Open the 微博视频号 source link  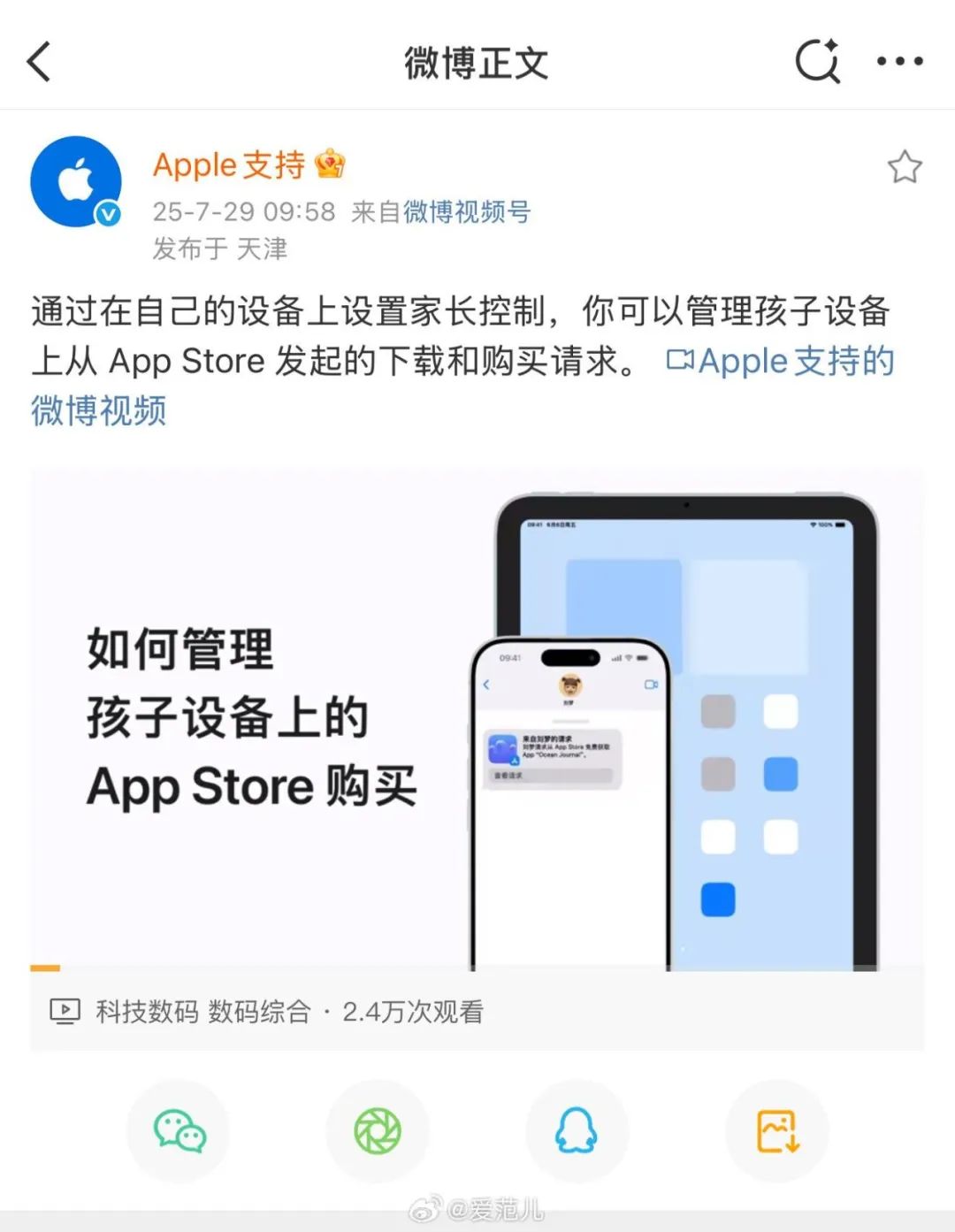coord(467,211)
